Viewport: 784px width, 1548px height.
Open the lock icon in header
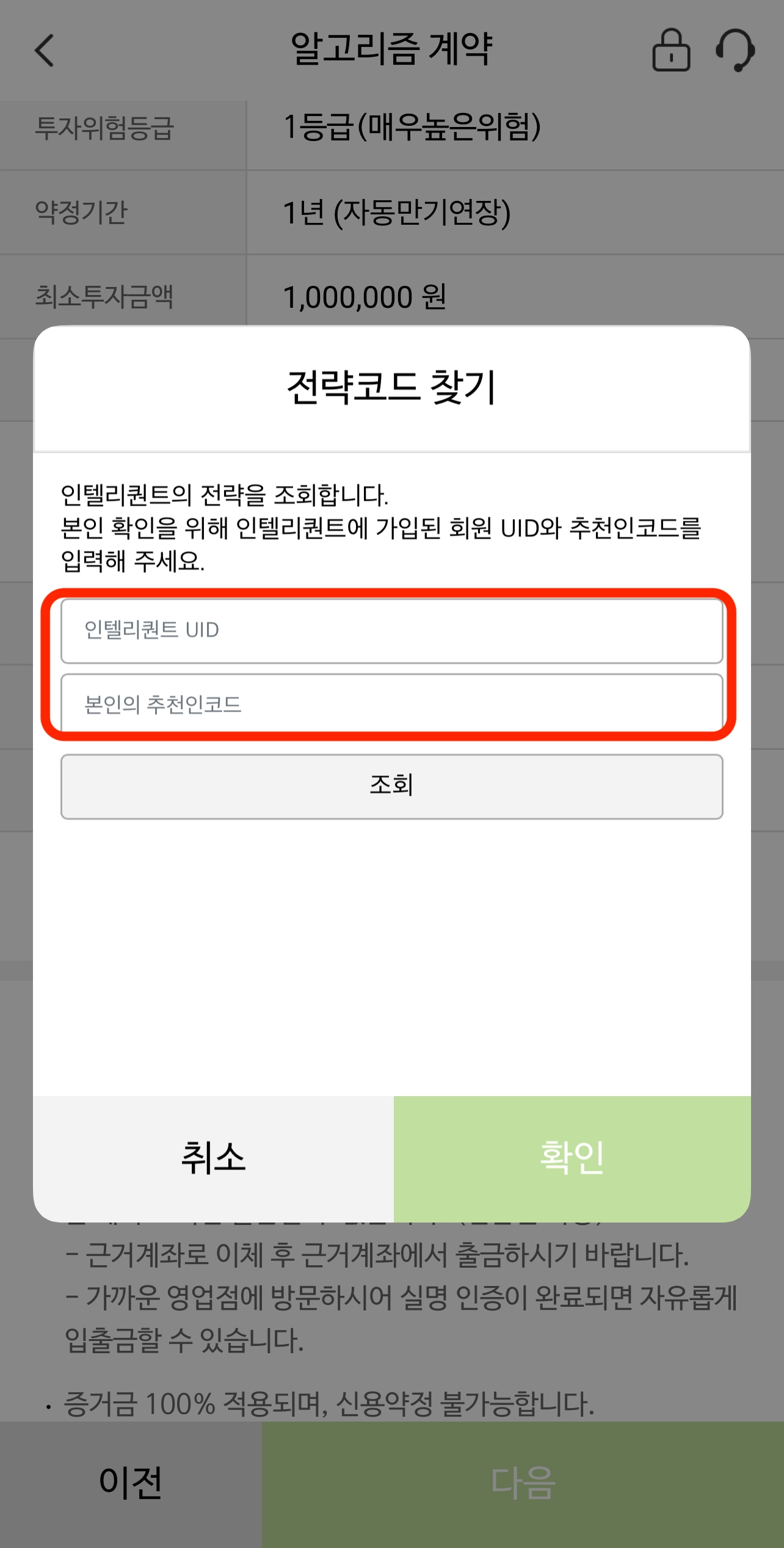pyautogui.click(x=671, y=50)
